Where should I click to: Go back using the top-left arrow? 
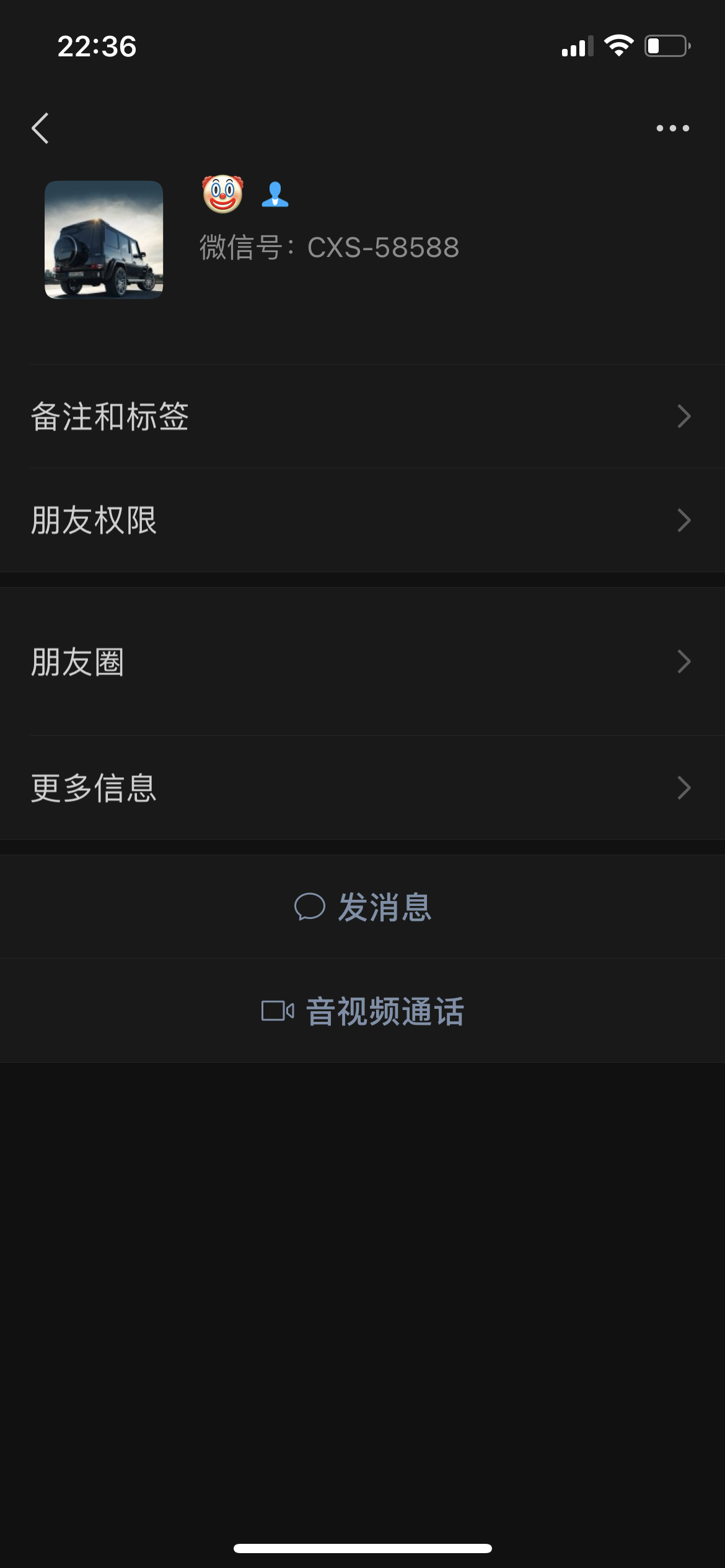click(41, 128)
